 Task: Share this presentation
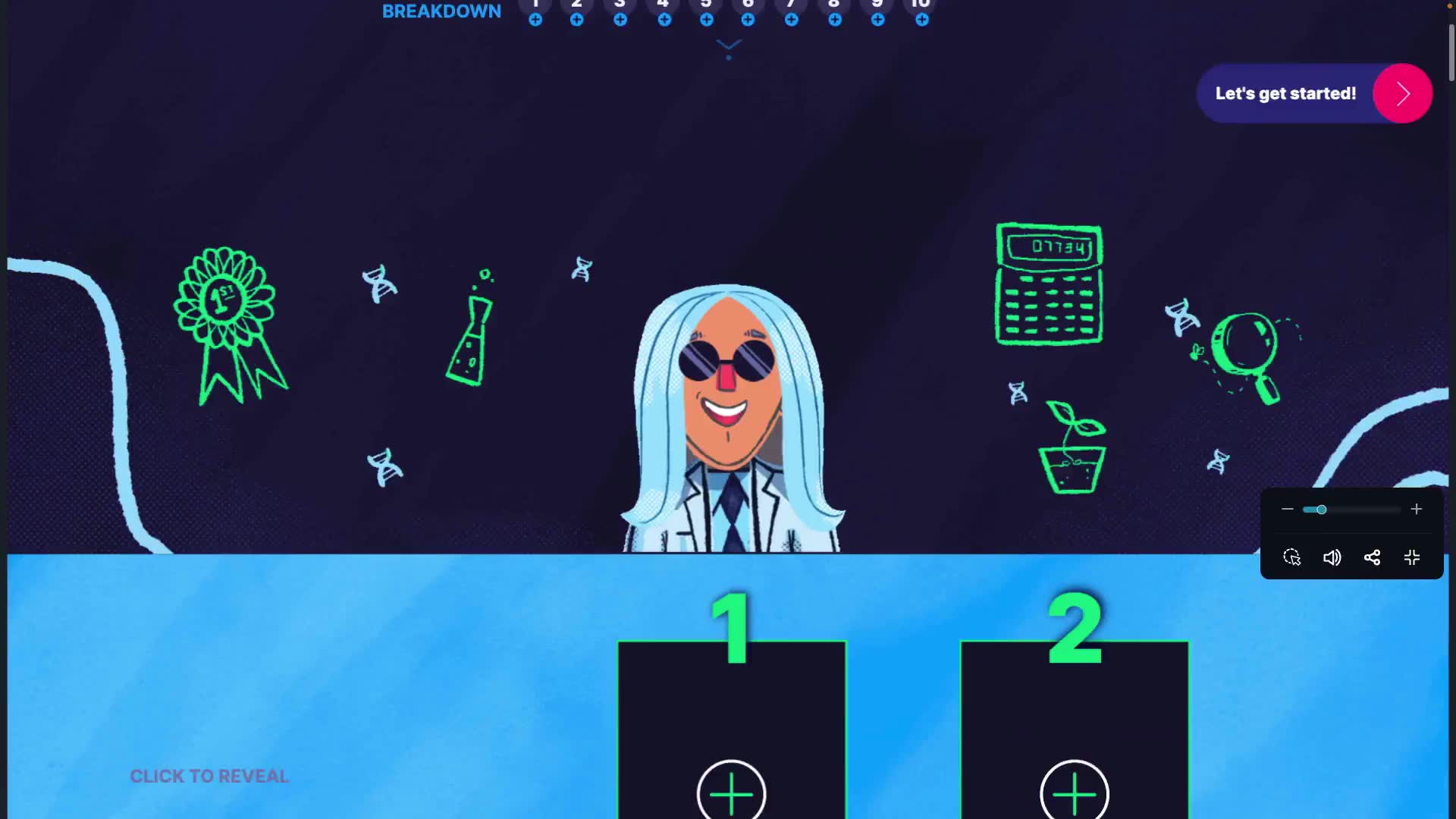[x=1372, y=558]
